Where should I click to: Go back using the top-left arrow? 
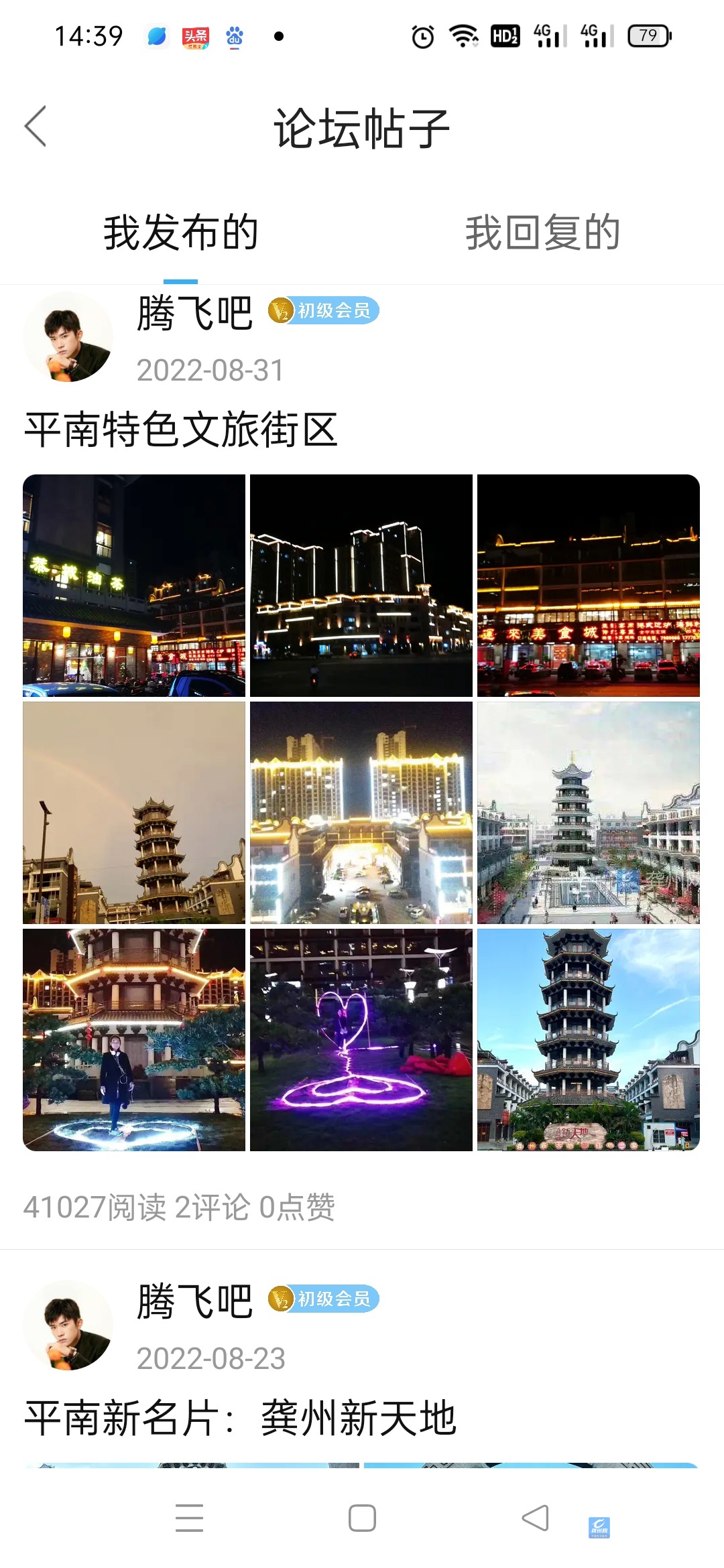[36, 126]
